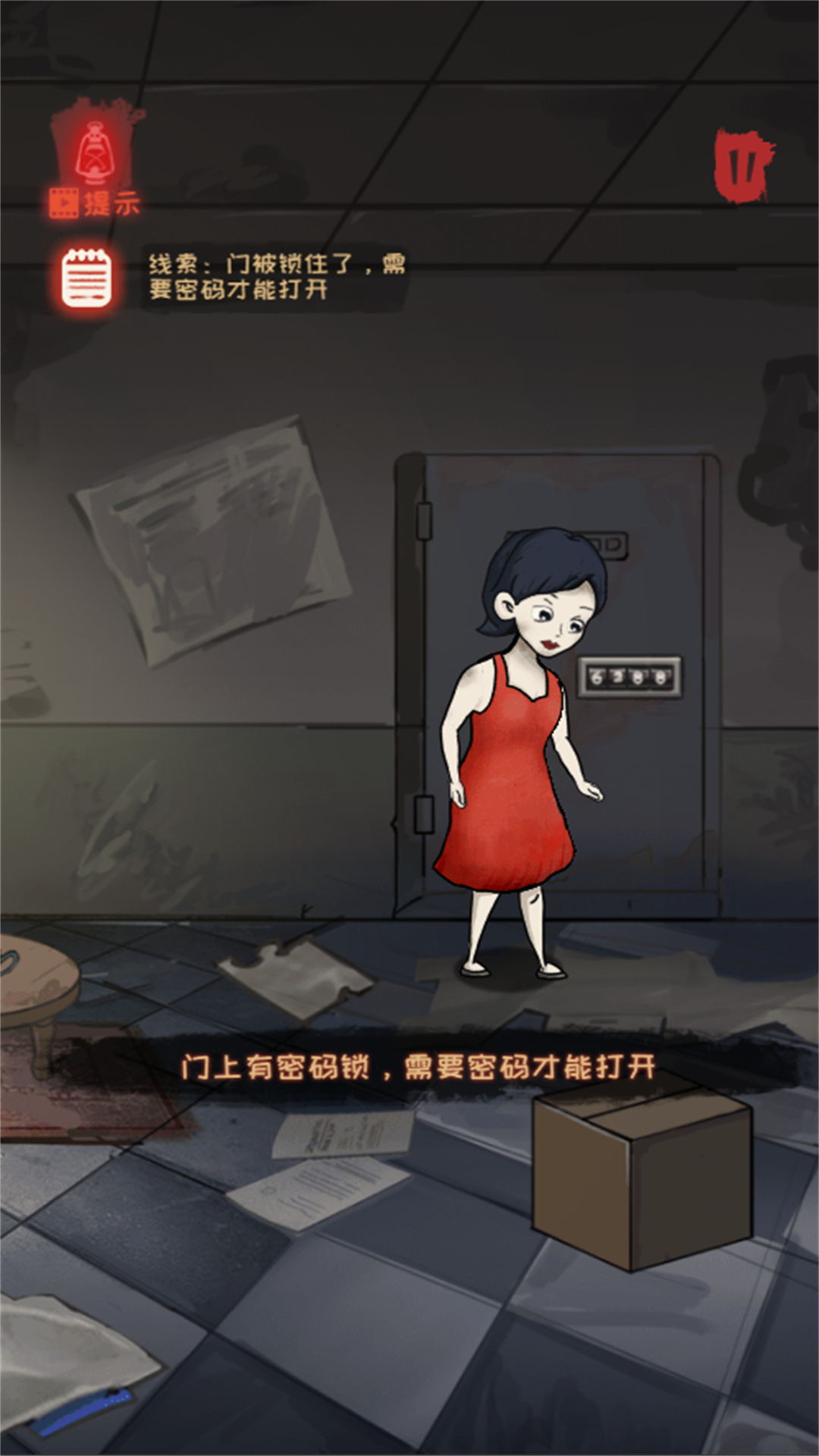Tap the combination lock on the door
The height and width of the screenshot is (1456, 819).
[629, 676]
